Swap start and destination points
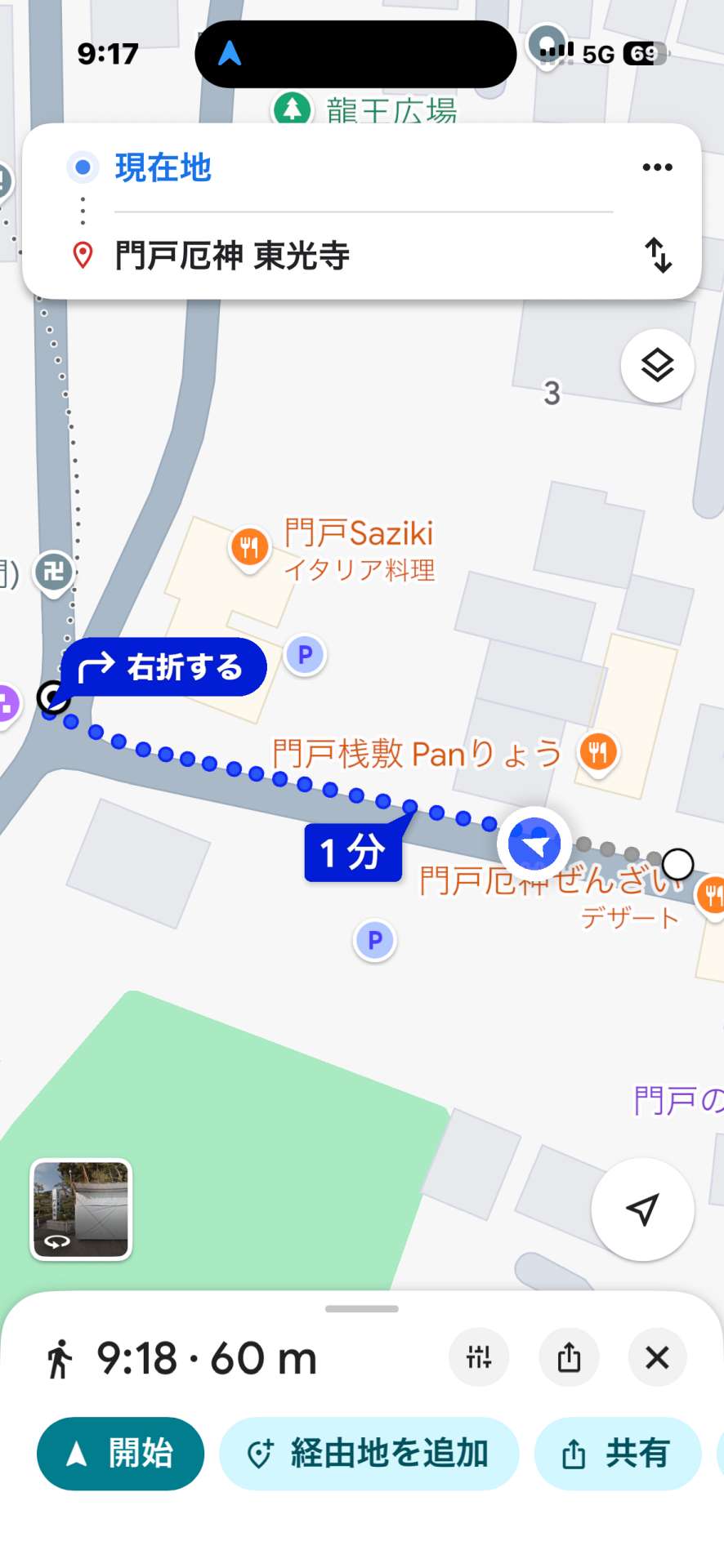Viewport: 724px width, 1568px height. (x=658, y=255)
